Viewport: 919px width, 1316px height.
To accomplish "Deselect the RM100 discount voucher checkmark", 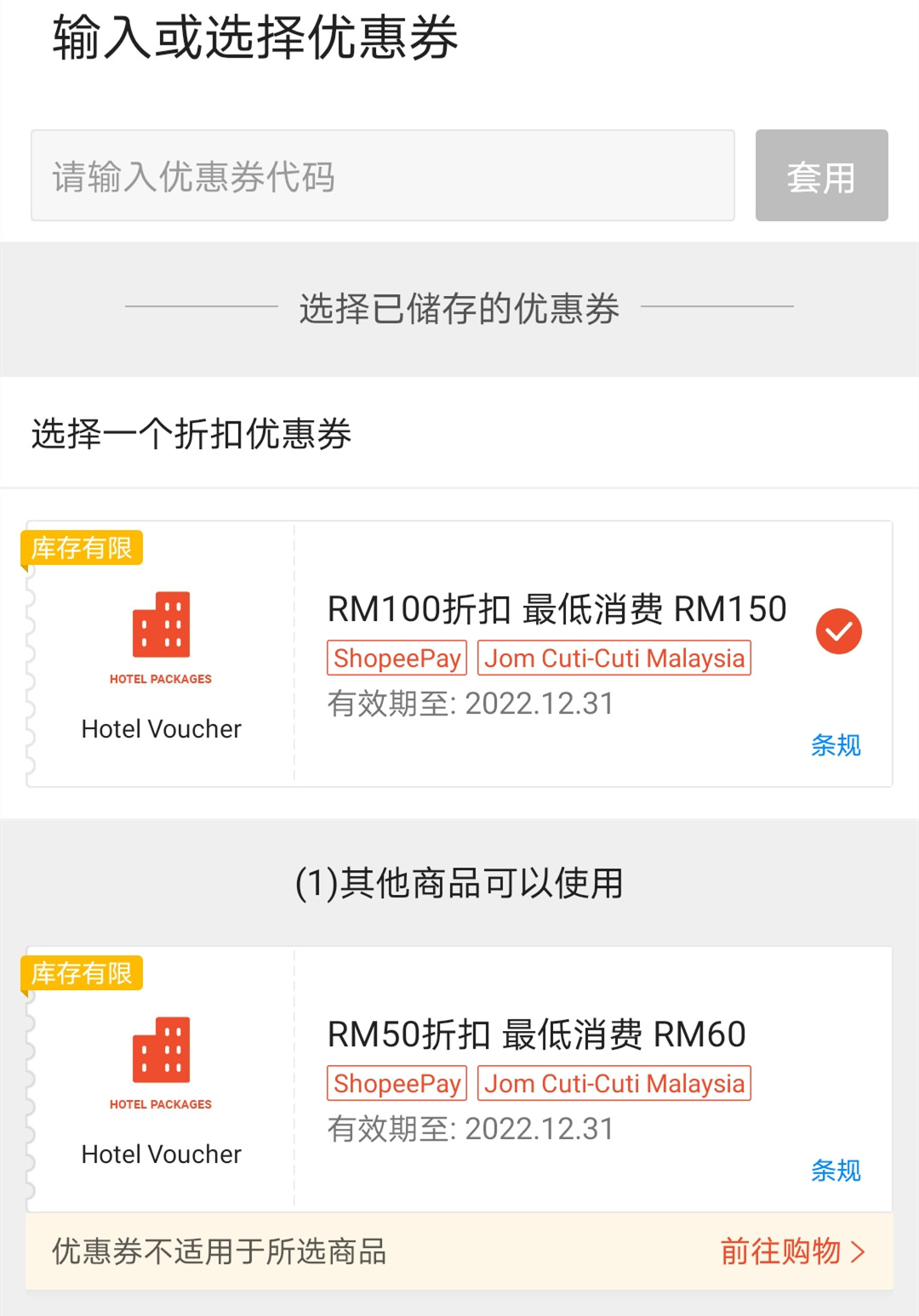I will coord(838,632).
